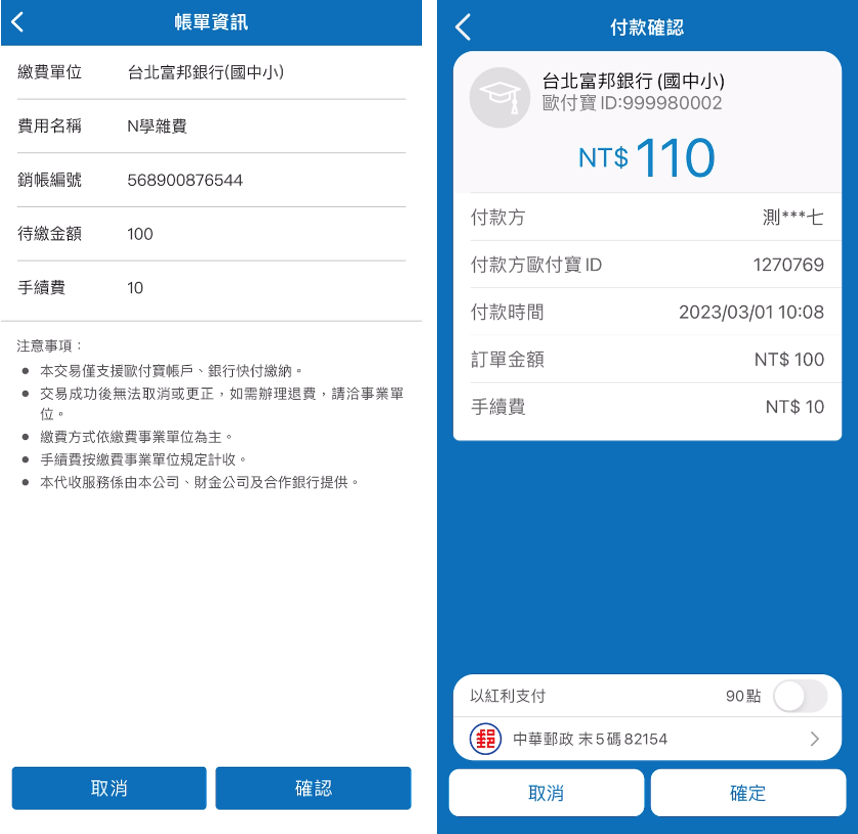Tap 確定 to confirm the payment
Viewport: 858px width, 834px height.
[747, 793]
